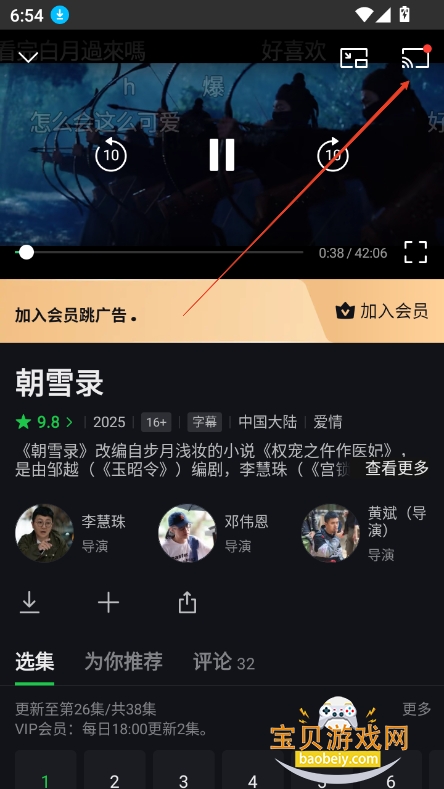The height and width of the screenshot is (789, 444).
Task: Pause the video
Action: (x=222, y=154)
